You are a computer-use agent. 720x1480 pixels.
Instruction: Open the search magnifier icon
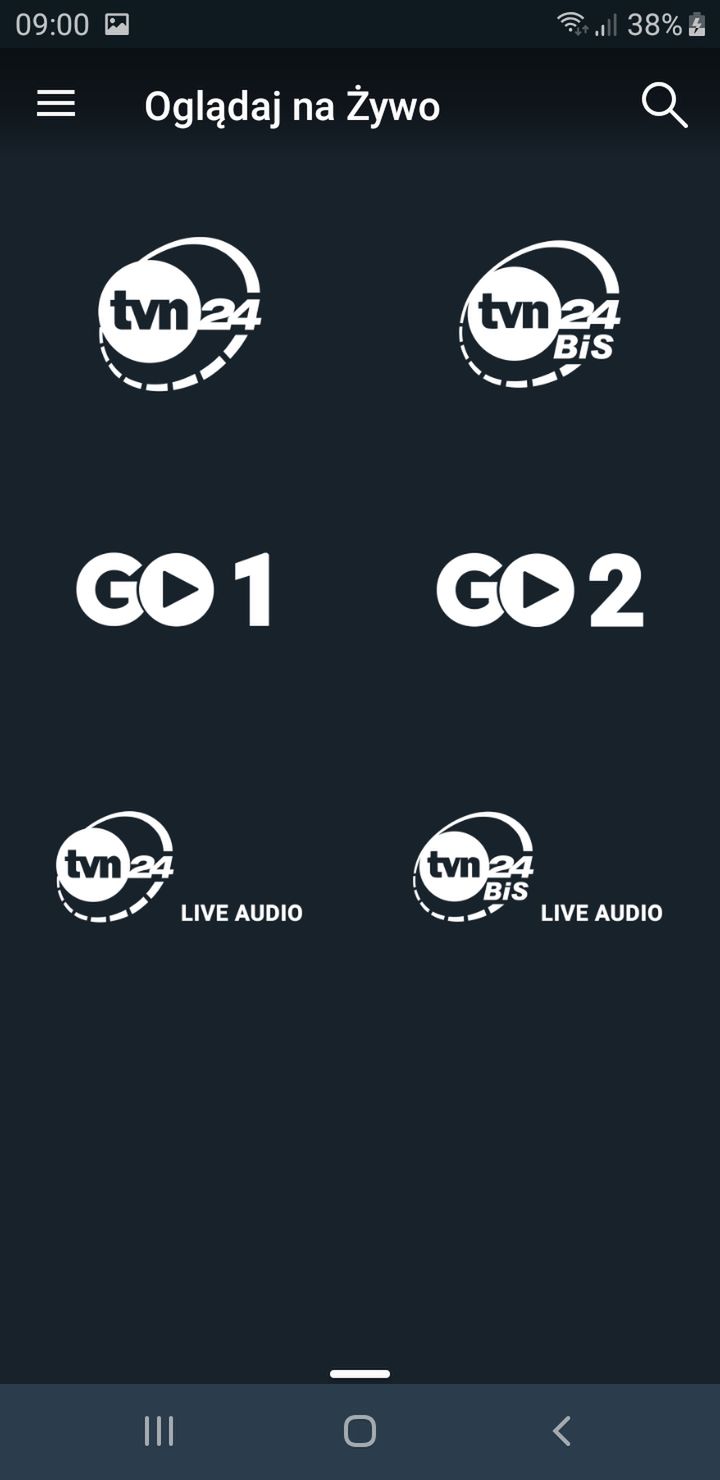(x=664, y=105)
